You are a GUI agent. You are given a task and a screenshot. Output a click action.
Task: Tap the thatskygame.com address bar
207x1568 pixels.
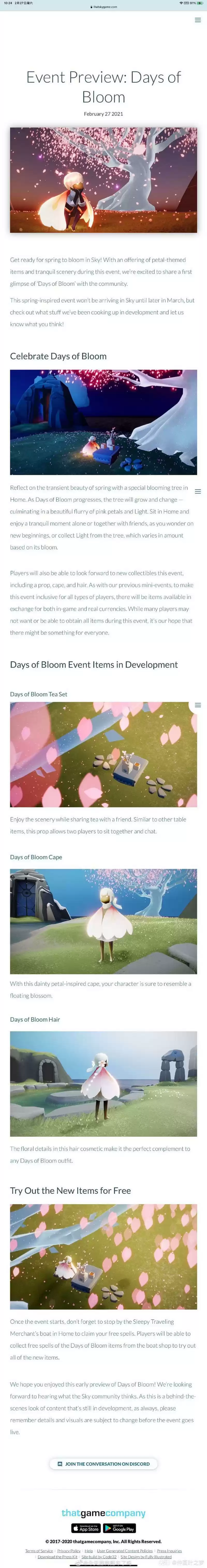[x=103, y=7]
